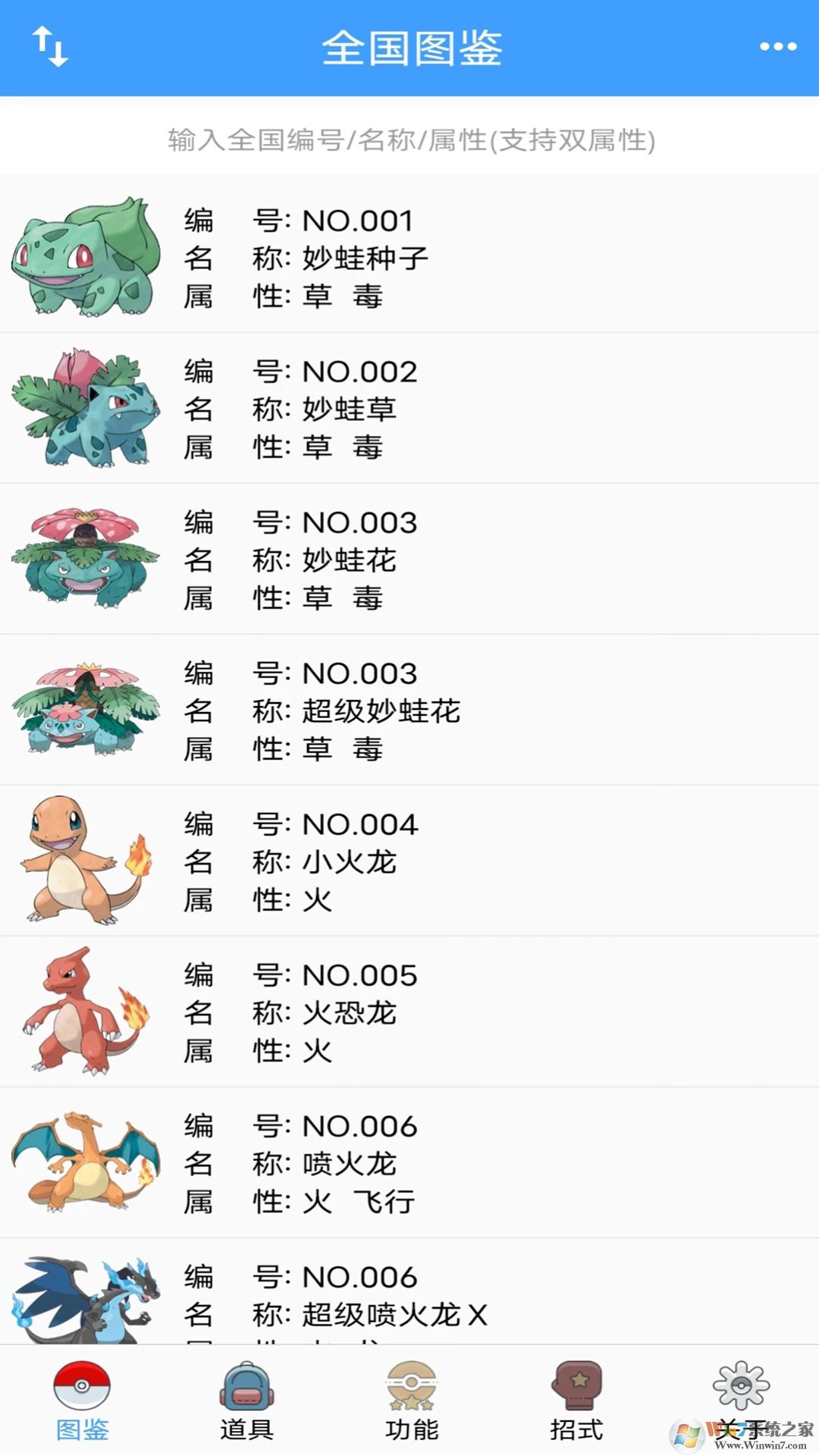This screenshot has width=819, height=1456.
Task: Open the three-dot overflow menu
Action: point(778,47)
